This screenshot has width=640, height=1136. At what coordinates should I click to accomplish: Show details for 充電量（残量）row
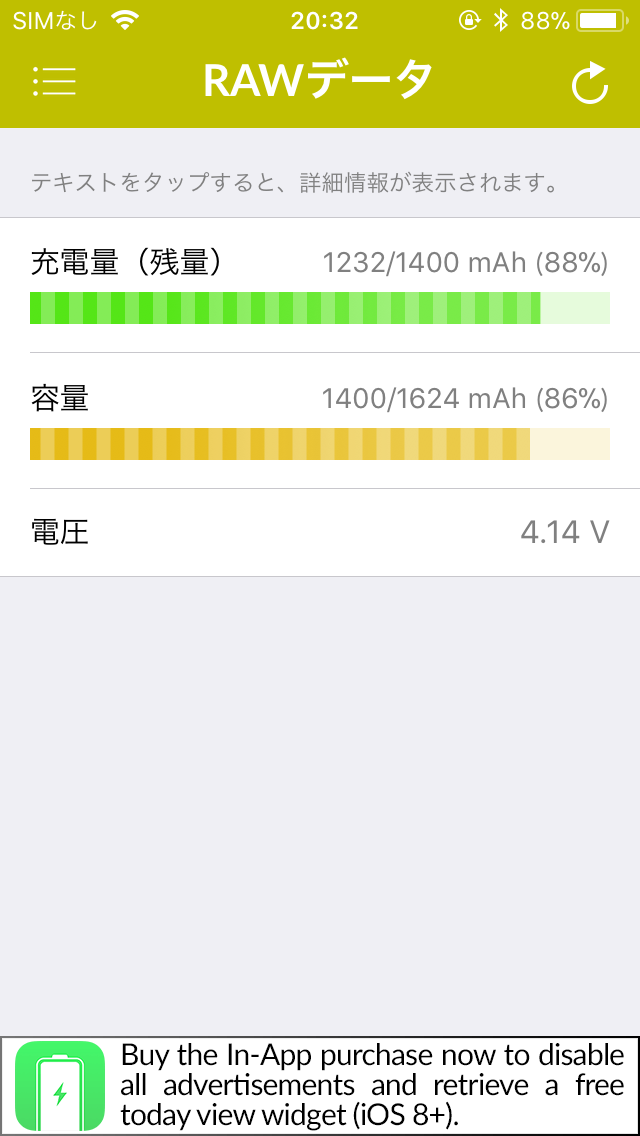tap(320, 284)
